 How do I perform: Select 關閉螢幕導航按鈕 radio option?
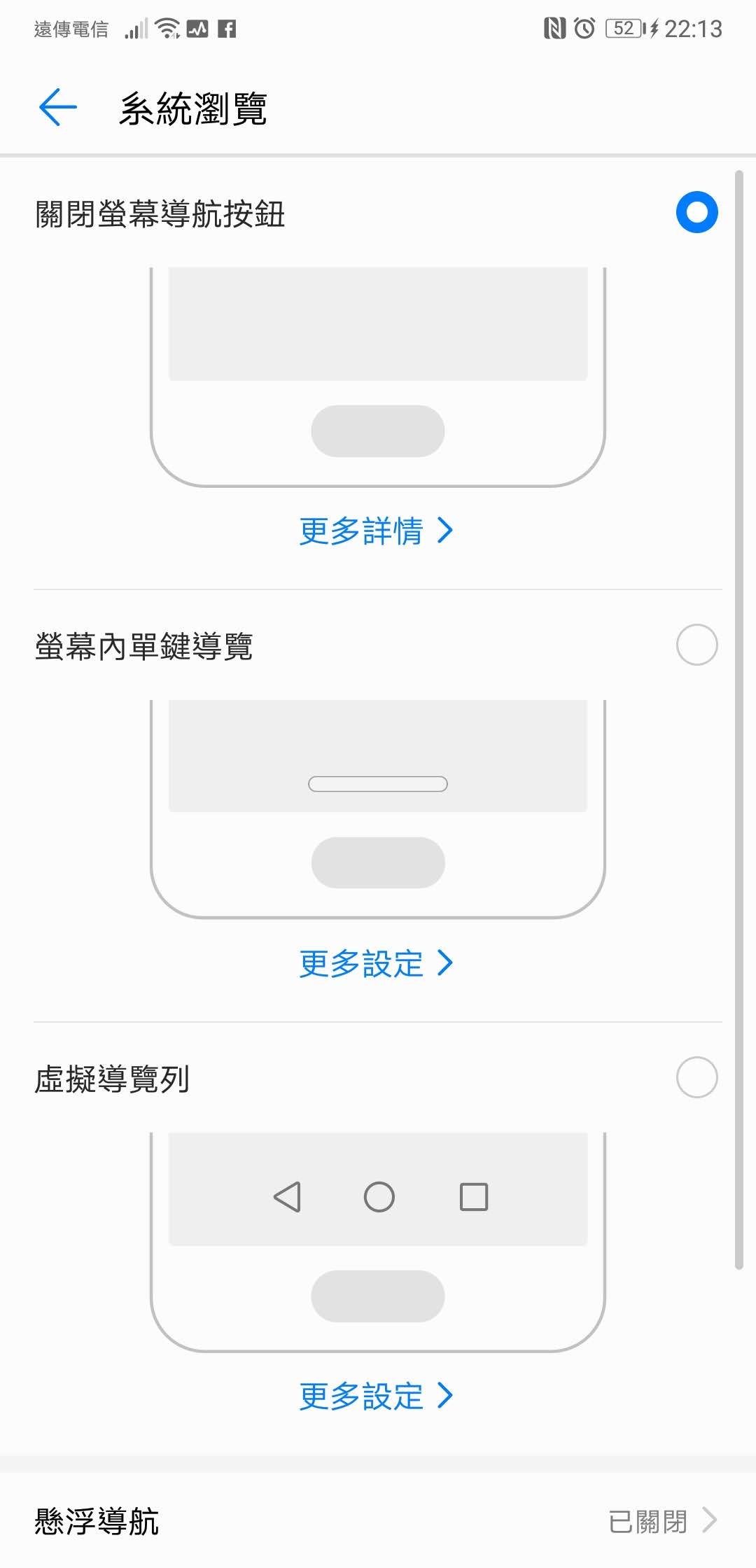[x=696, y=213]
